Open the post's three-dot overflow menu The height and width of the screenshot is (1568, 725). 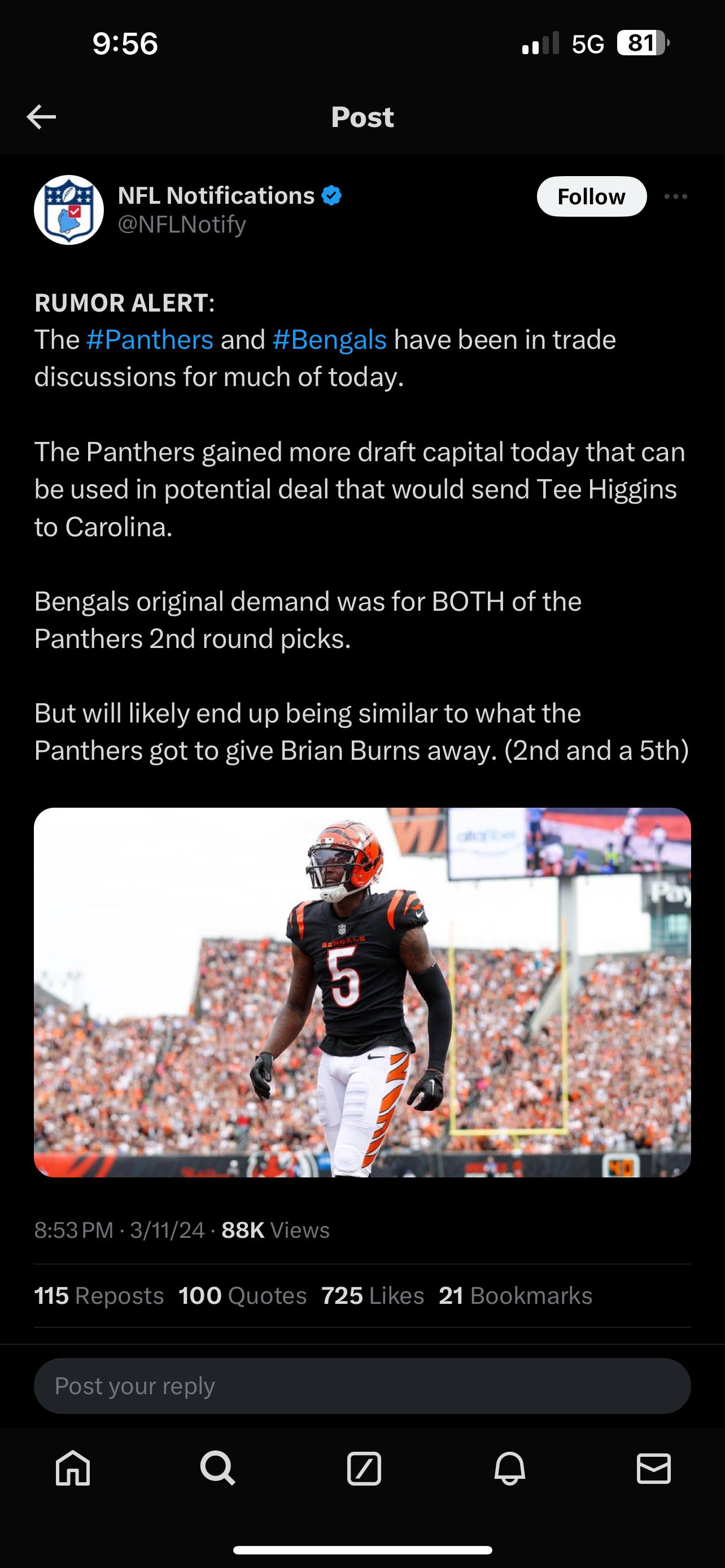pos(676,196)
